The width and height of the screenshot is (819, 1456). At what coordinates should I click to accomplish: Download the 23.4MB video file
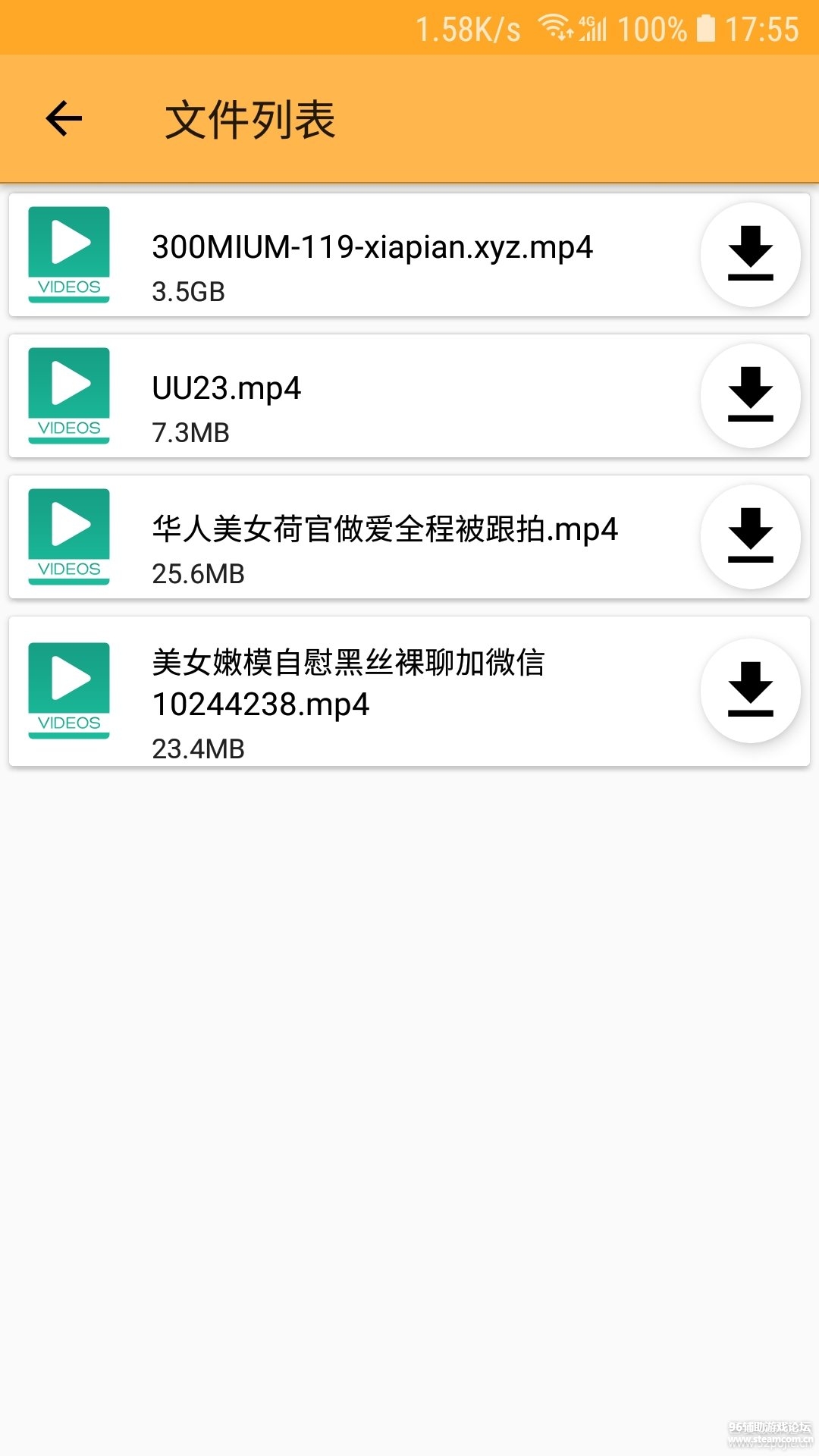point(750,691)
